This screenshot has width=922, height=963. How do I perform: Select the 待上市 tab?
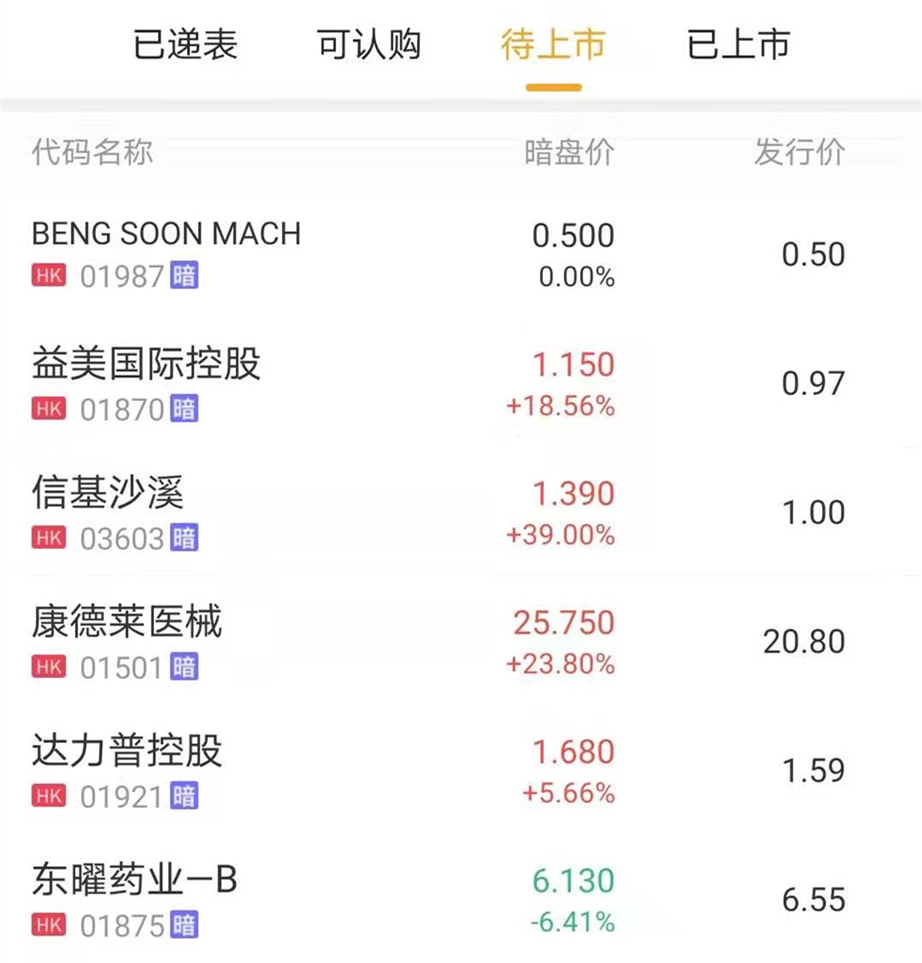[553, 45]
